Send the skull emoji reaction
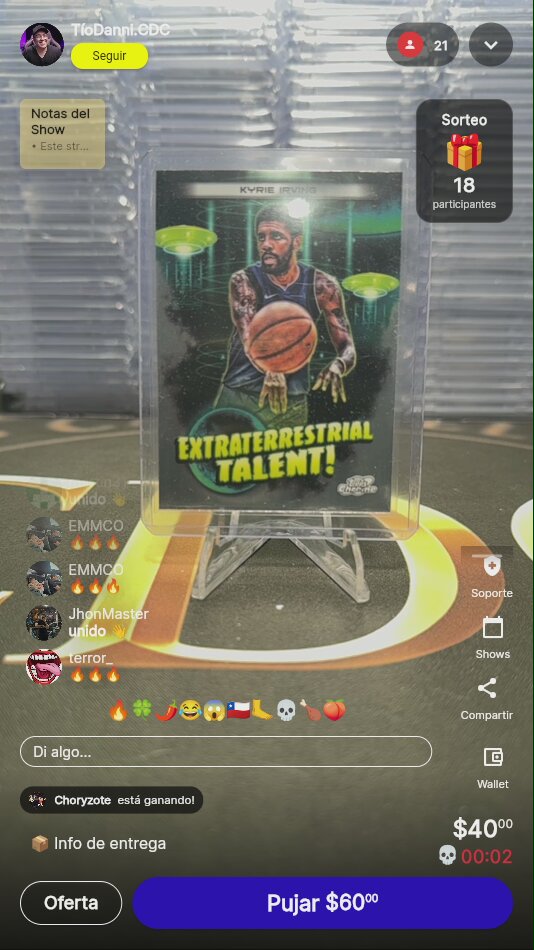The width and height of the screenshot is (534, 950). (285, 709)
